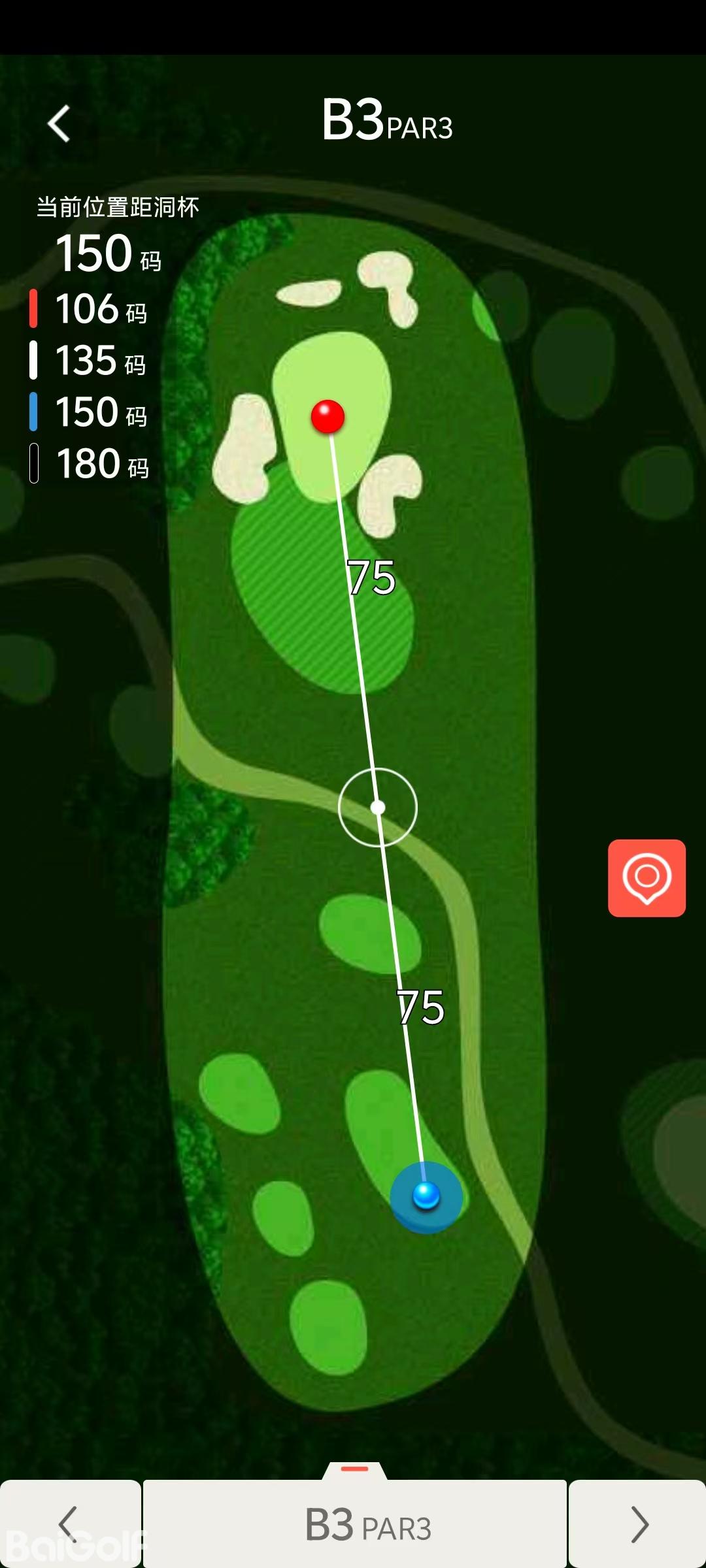Open the B3 PAR3 hole selector
Viewport: 706px width, 1568px height.
coord(355,1524)
